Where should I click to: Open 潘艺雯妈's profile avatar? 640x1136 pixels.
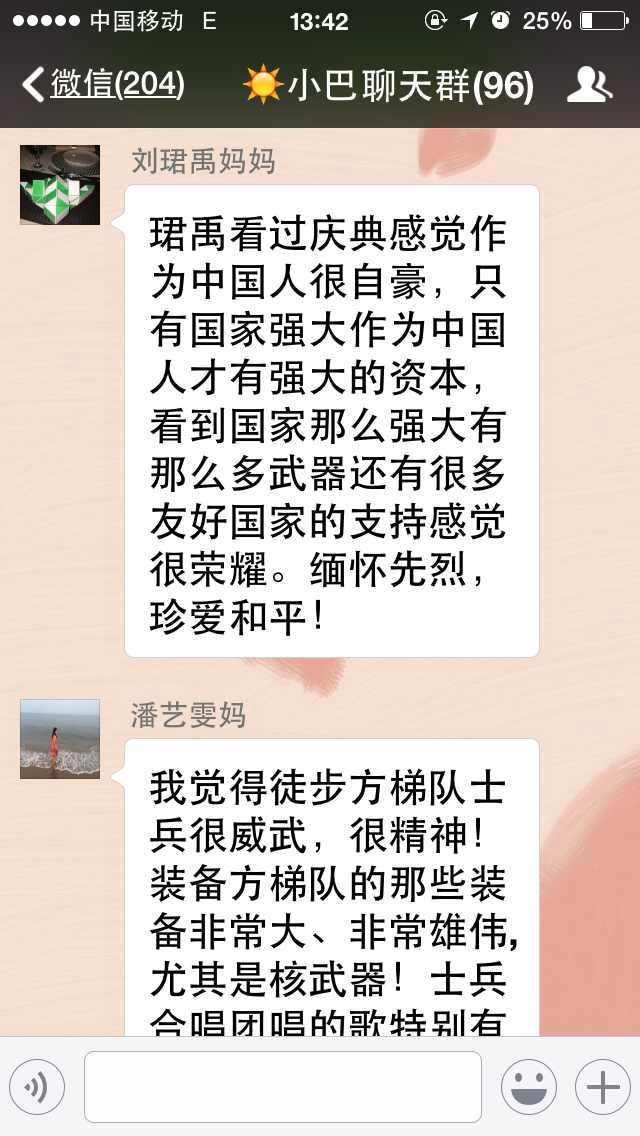tap(60, 739)
